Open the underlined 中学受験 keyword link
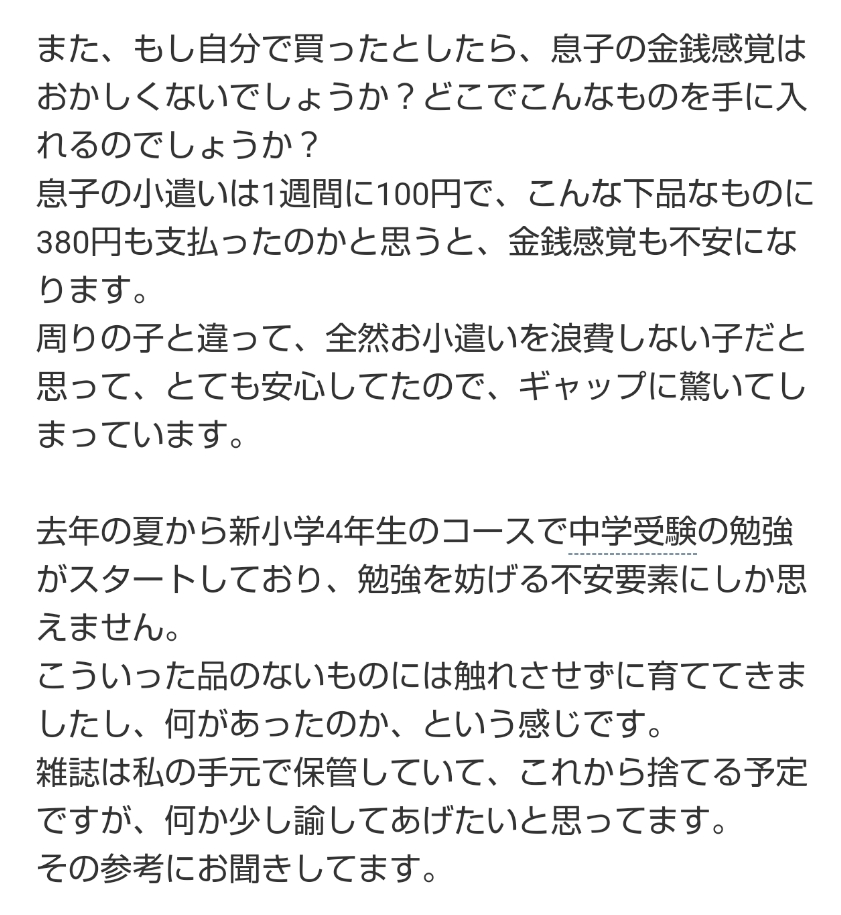 (633, 532)
